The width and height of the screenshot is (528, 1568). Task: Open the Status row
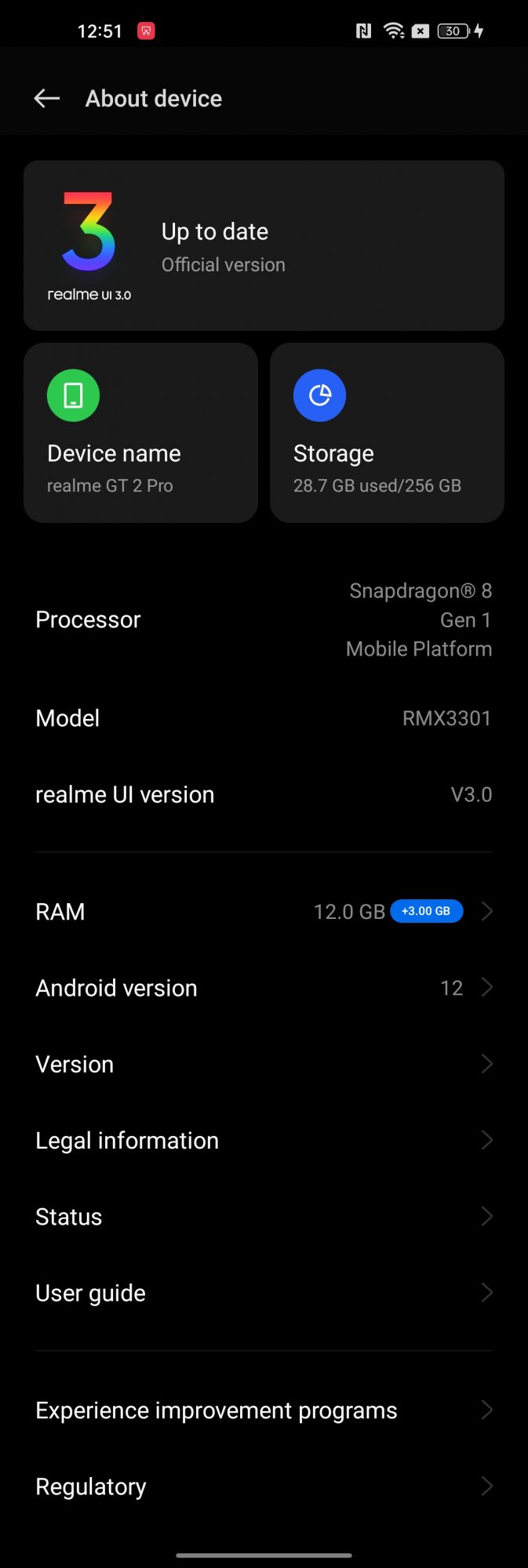[264, 1216]
